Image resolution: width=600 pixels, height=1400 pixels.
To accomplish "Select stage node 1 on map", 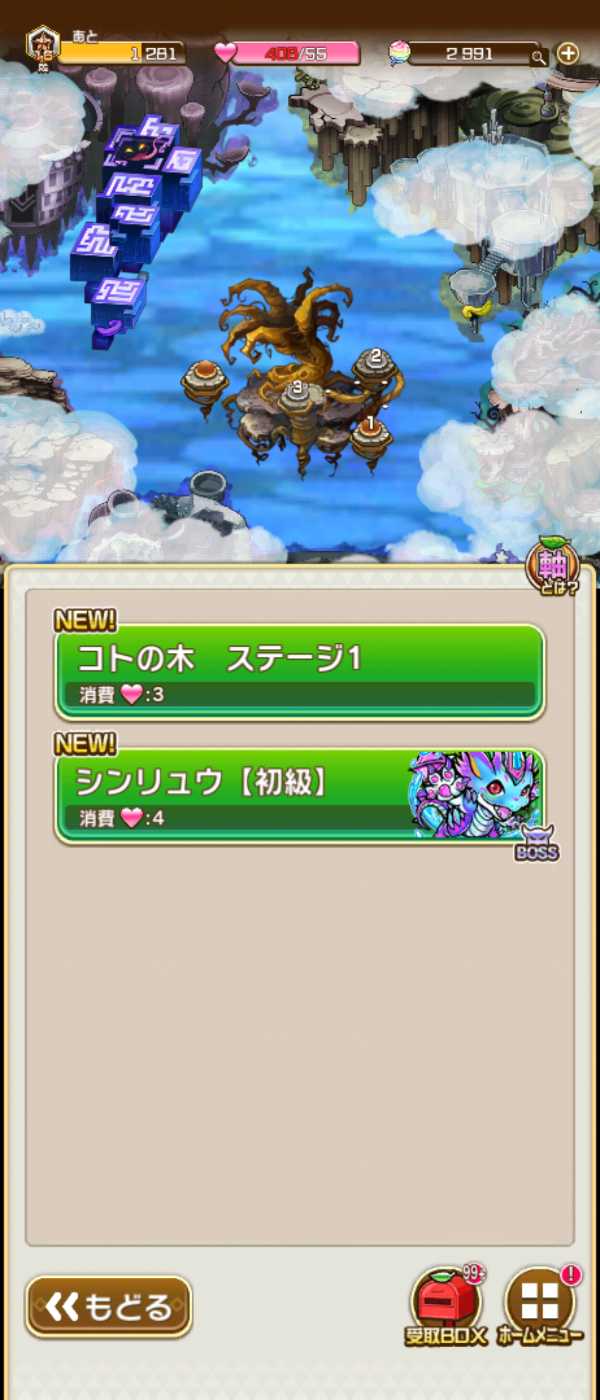I will [x=370, y=432].
